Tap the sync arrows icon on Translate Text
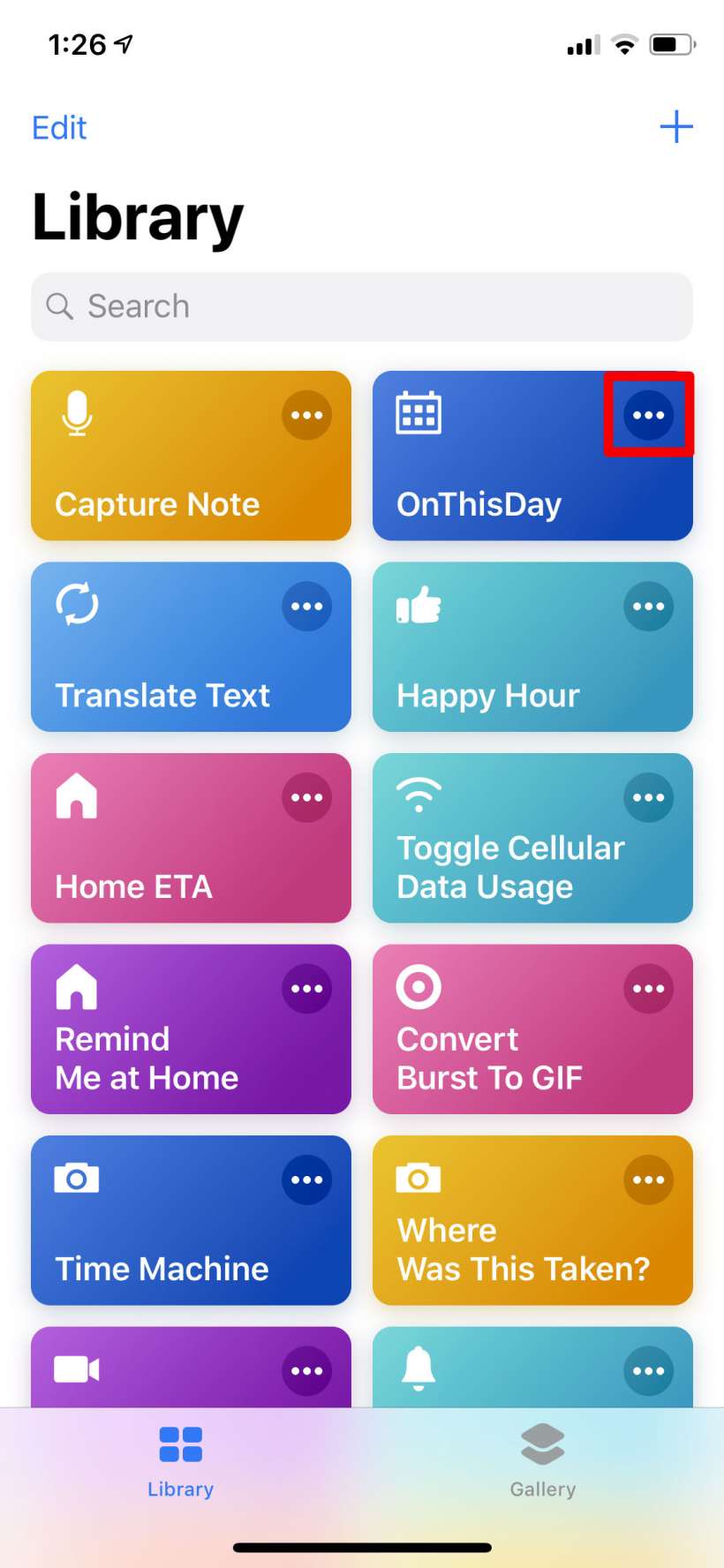This screenshot has height=1568, width=724. (76, 606)
